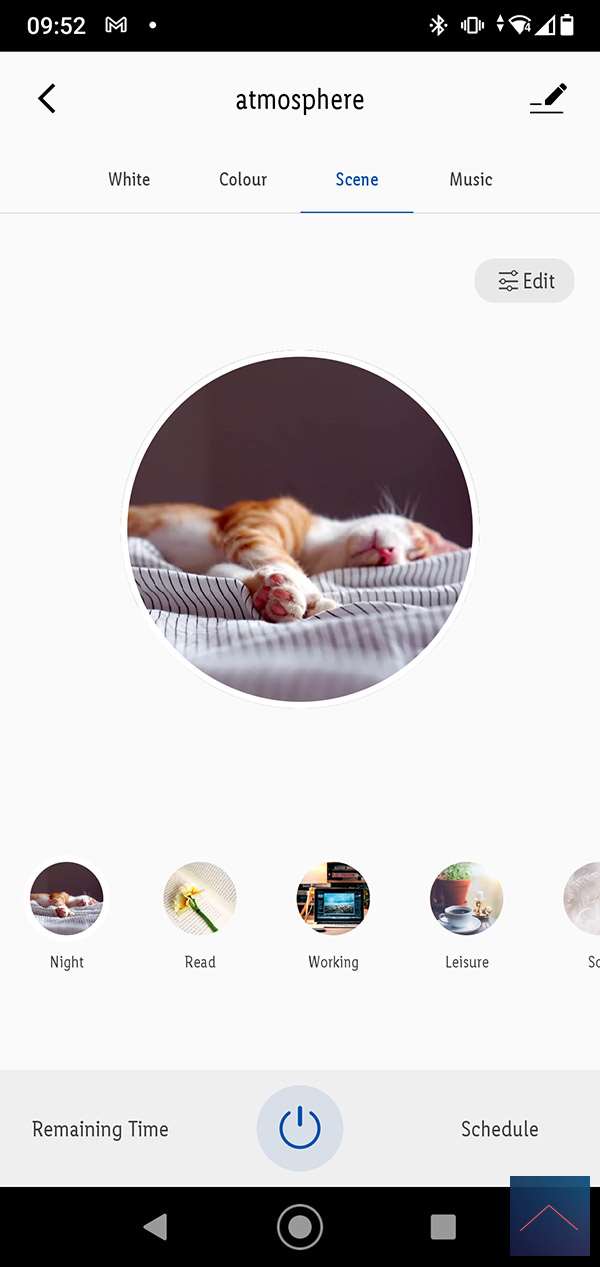Screen dimensions: 600x1267
Task: Tap the Edit scene button
Action: pos(525,281)
